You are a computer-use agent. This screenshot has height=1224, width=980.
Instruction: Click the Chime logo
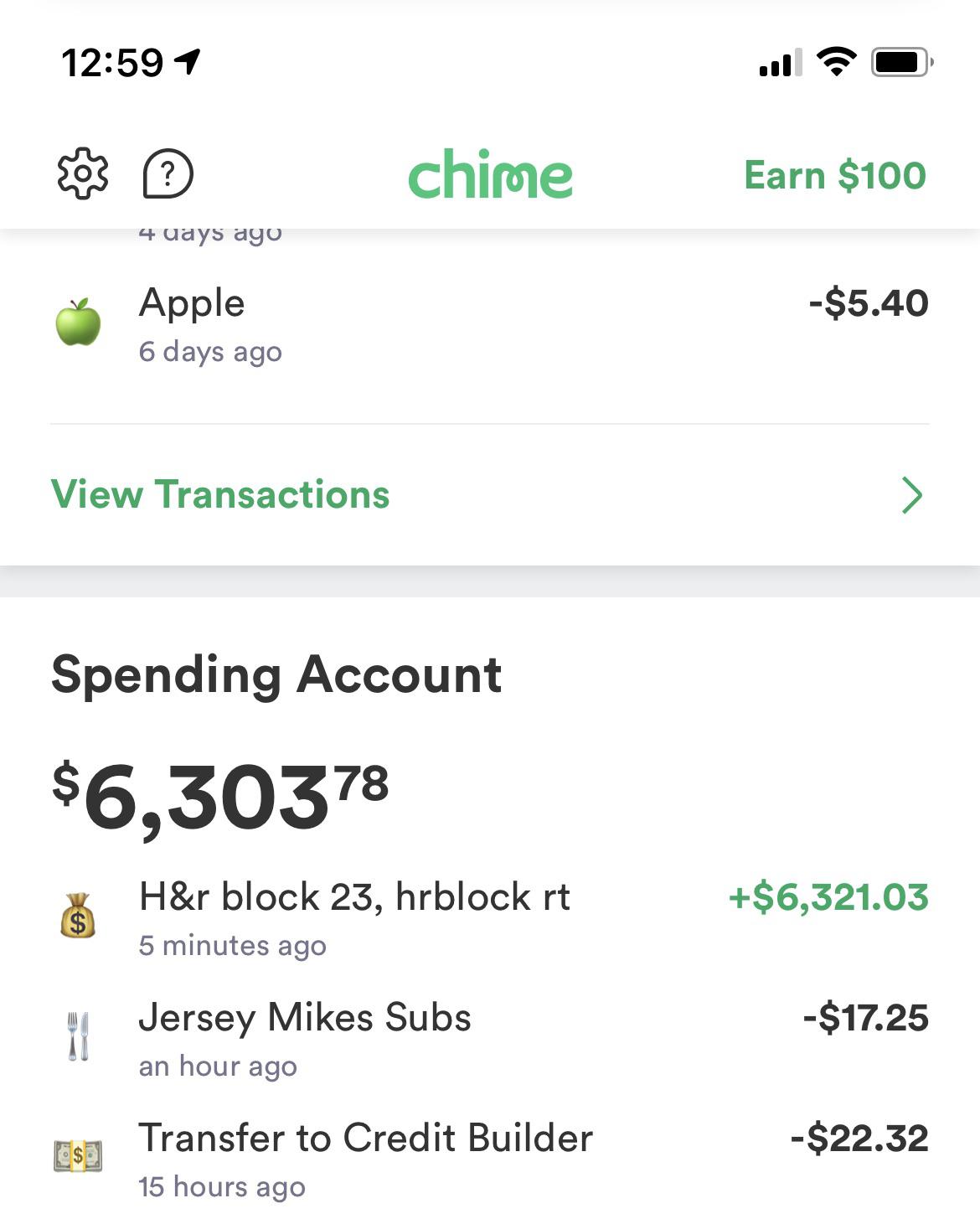click(x=490, y=173)
